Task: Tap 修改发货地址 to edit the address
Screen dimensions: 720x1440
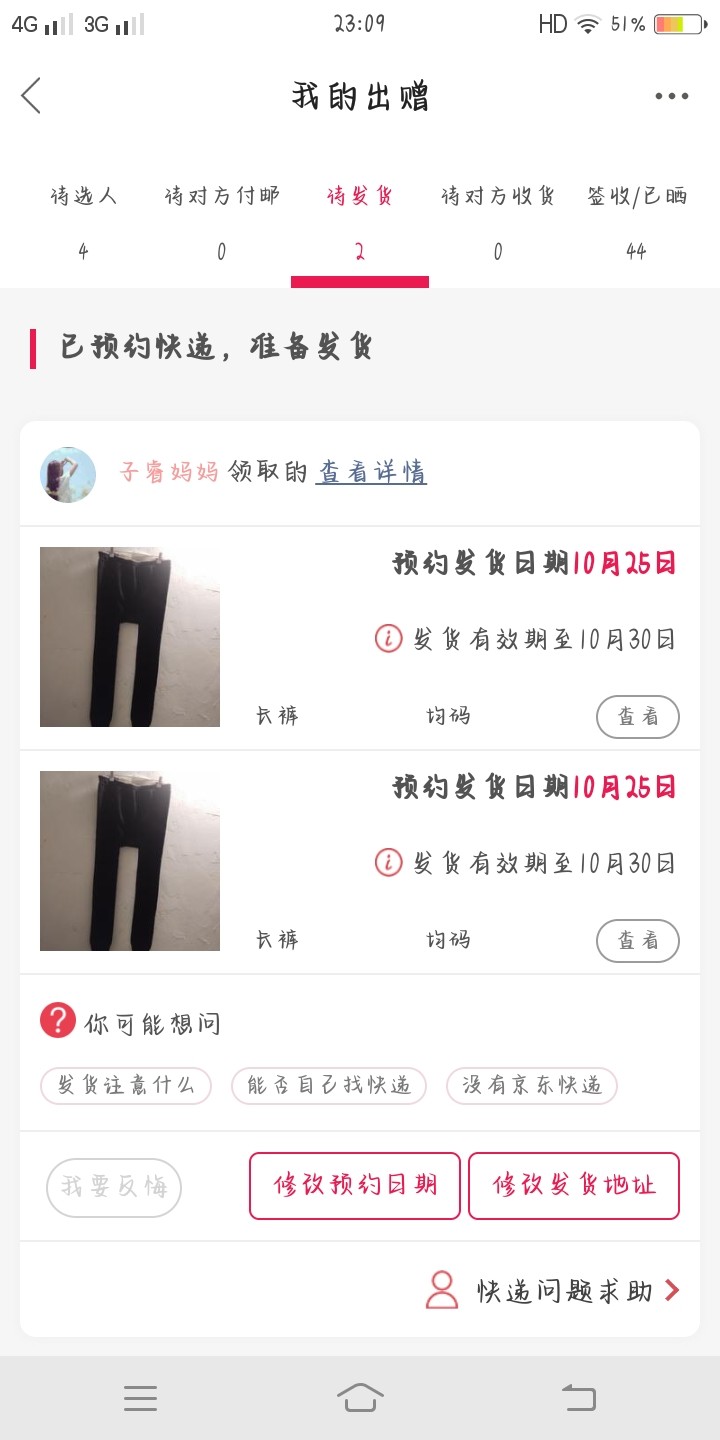Action: tap(574, 1186)
